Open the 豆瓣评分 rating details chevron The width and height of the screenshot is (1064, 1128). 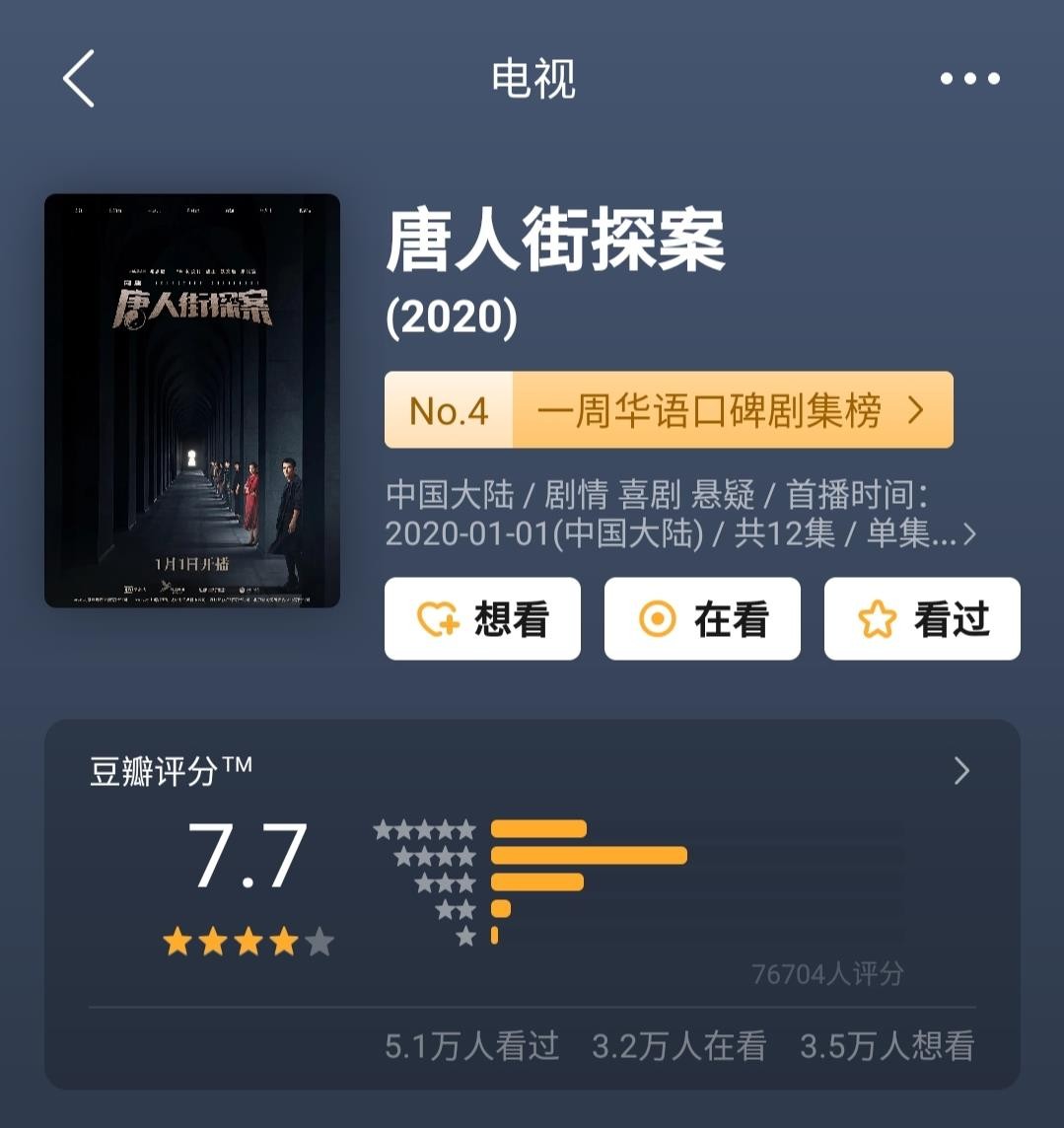point(962,771)
